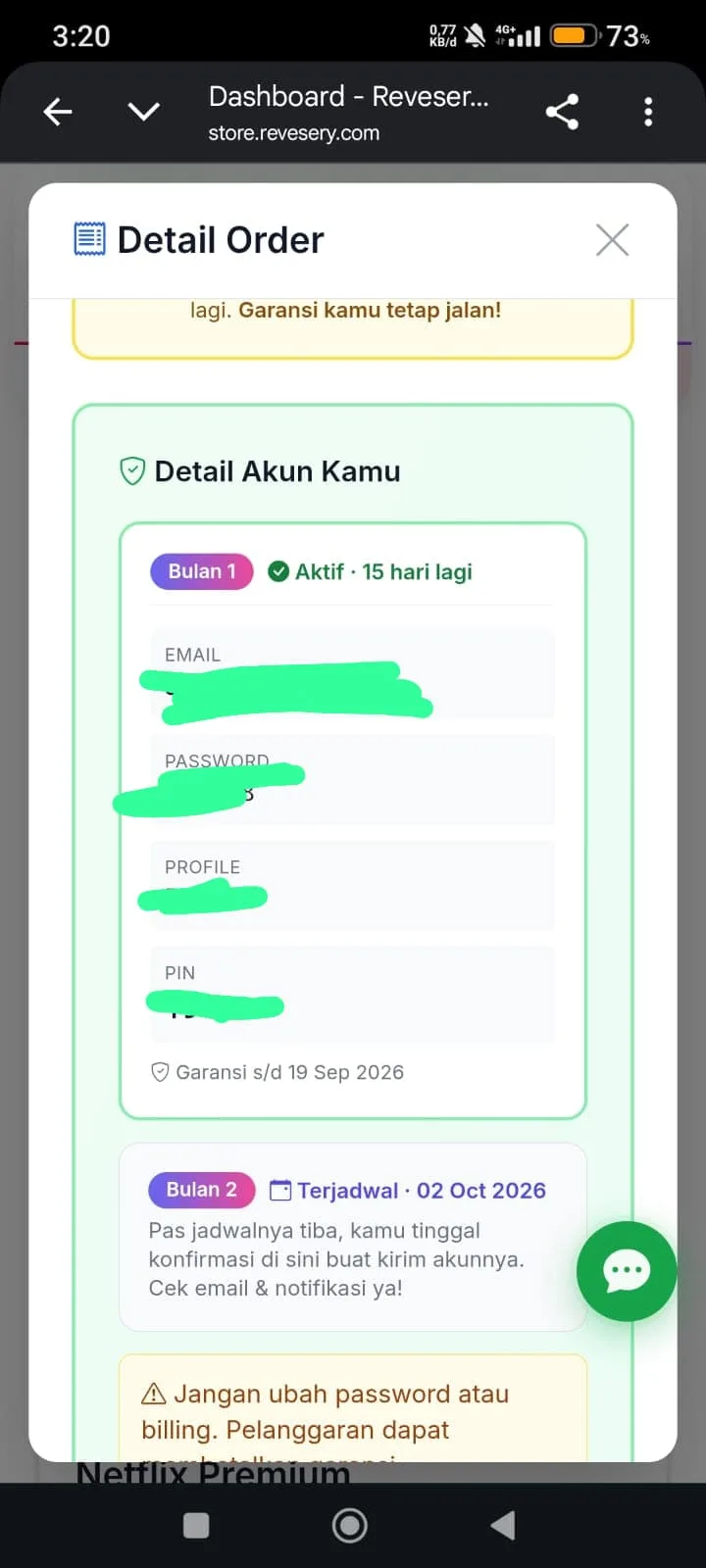Close the Detail Order dialog
706x1568 pixels.
pos(612,239)
